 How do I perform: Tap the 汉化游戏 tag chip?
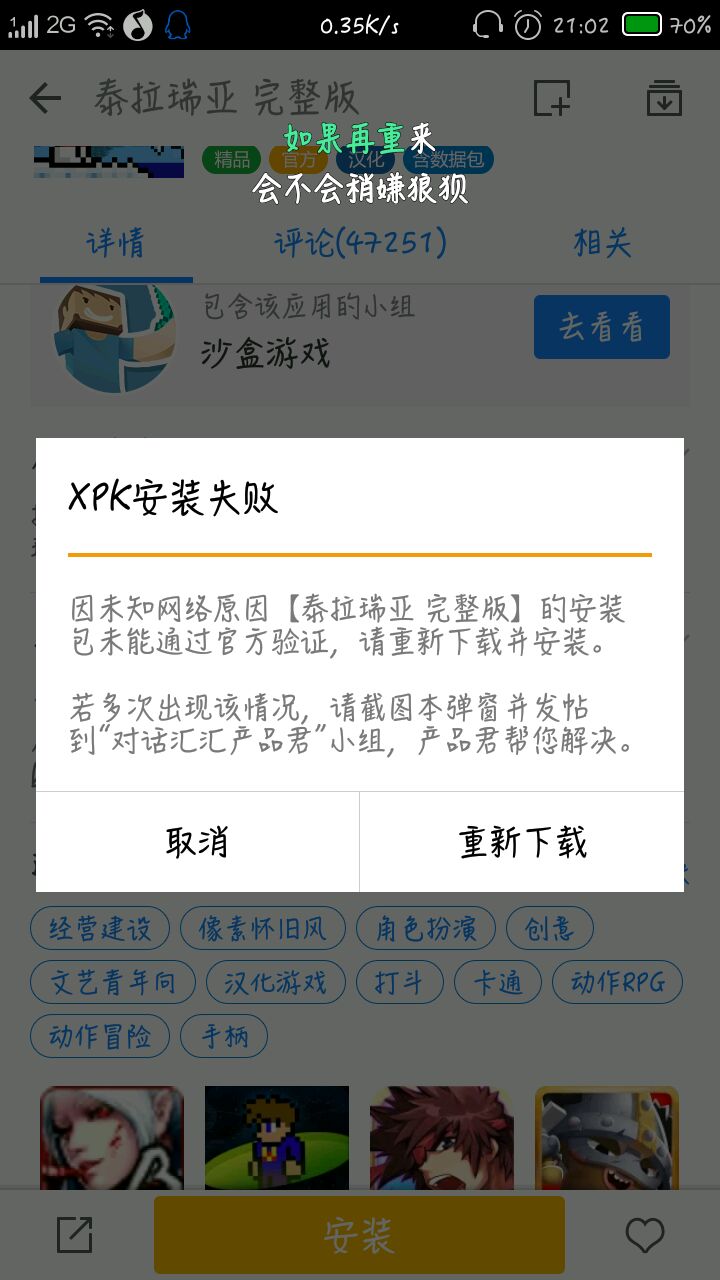(275, 982)
